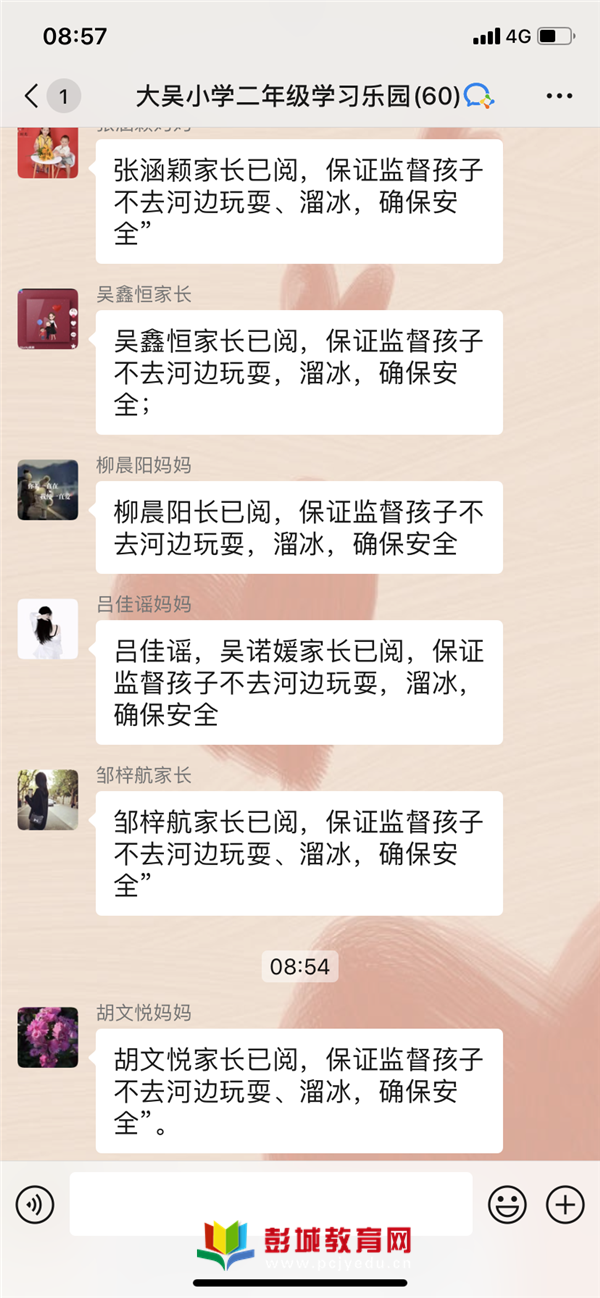Open the emoji sticker panel
Image resolution: width=600 pixels, height=1298 pixels.
[507, 1204]
